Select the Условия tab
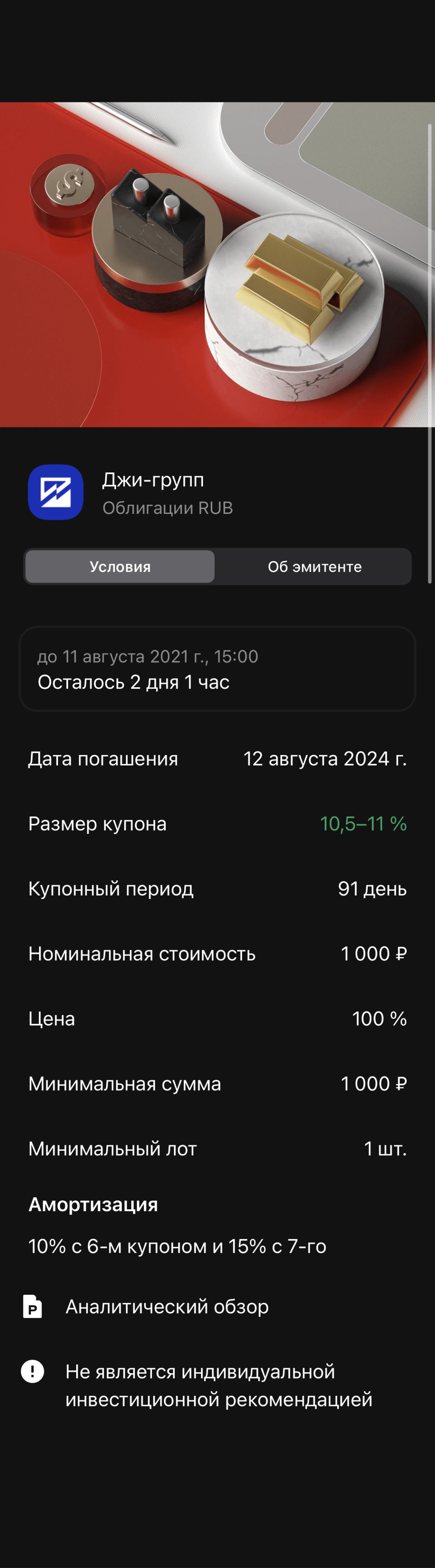435x1568 pixels. (120, 567)
